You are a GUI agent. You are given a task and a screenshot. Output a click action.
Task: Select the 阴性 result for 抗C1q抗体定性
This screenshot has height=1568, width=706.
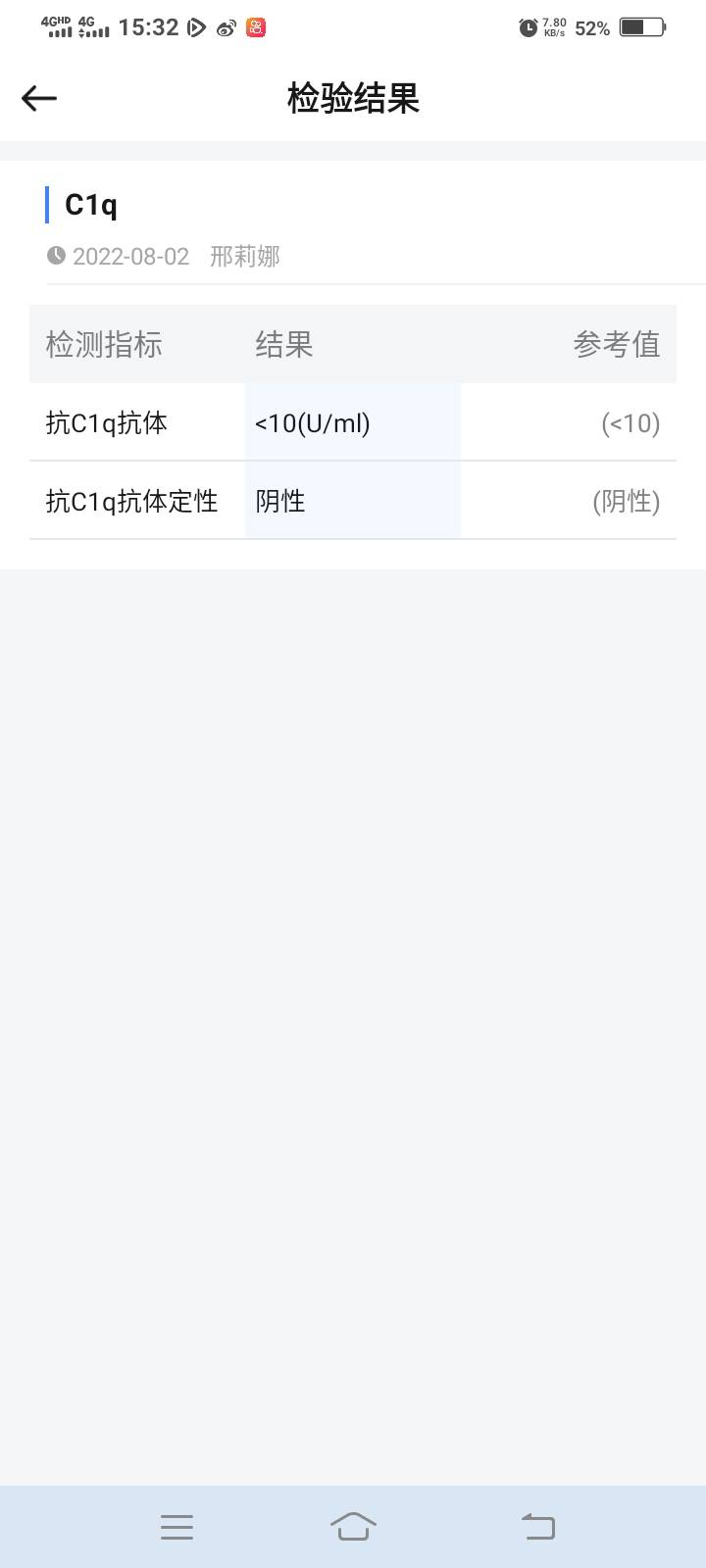281,501
